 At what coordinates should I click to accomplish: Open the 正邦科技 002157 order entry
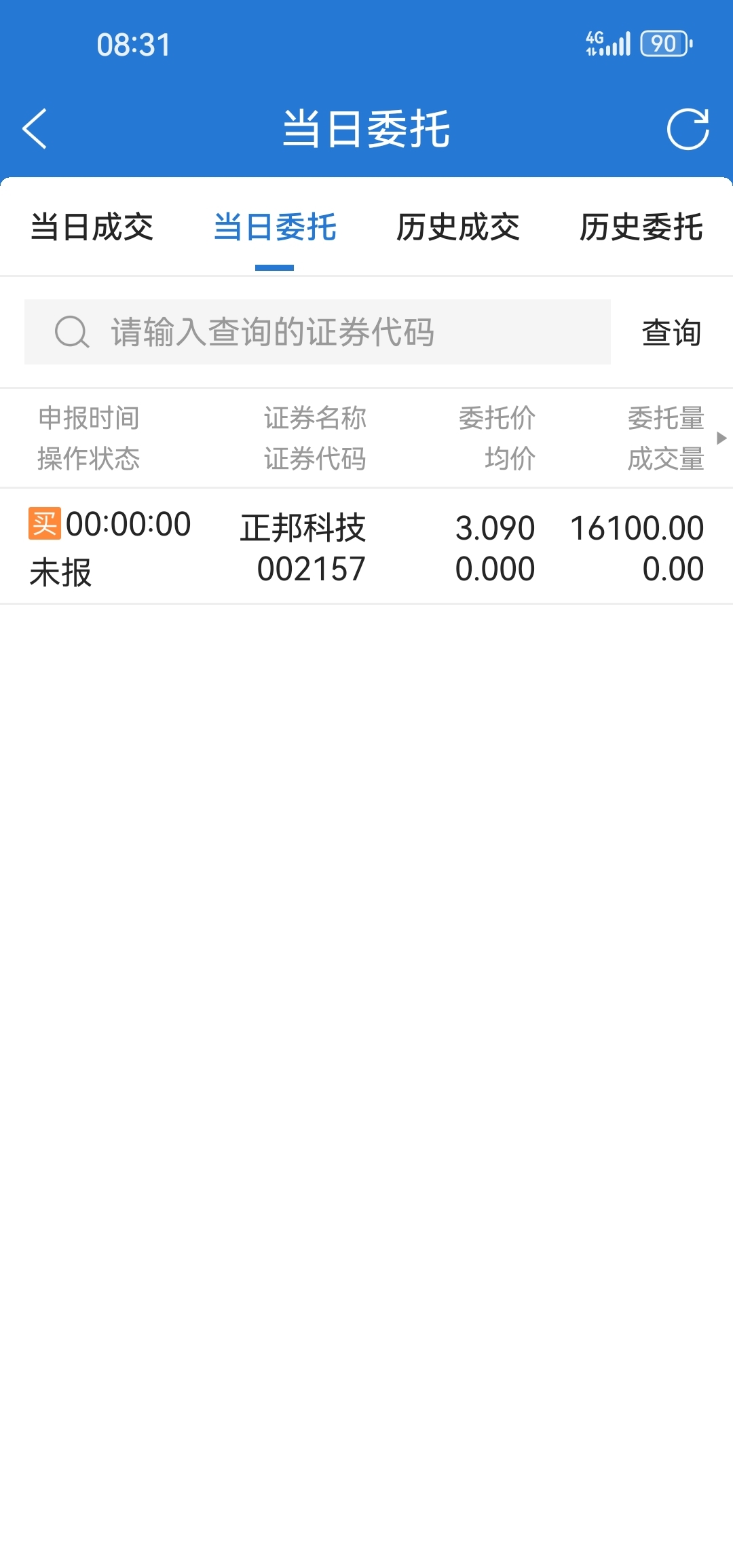pyautogui.click(x=366, y=547)
